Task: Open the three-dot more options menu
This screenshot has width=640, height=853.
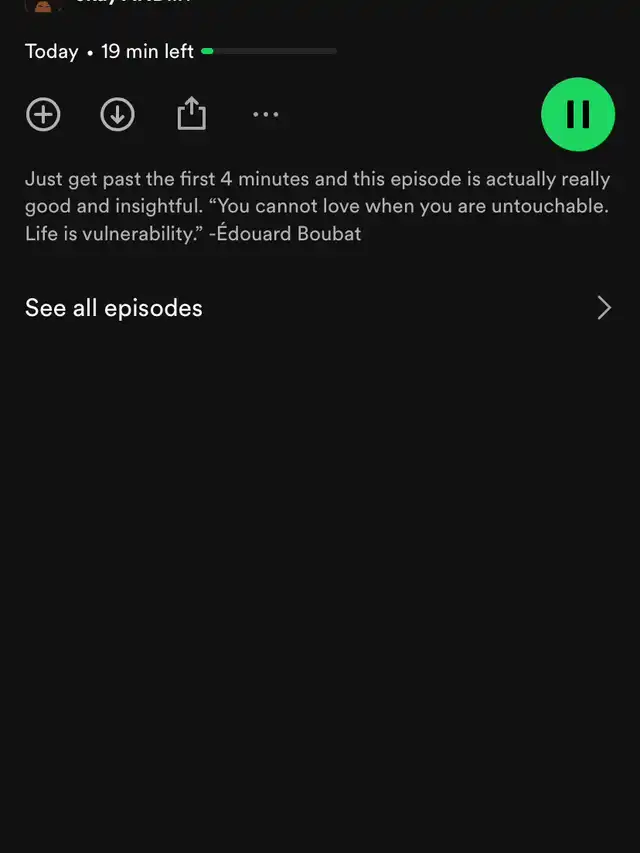Action: click(266, 115)
